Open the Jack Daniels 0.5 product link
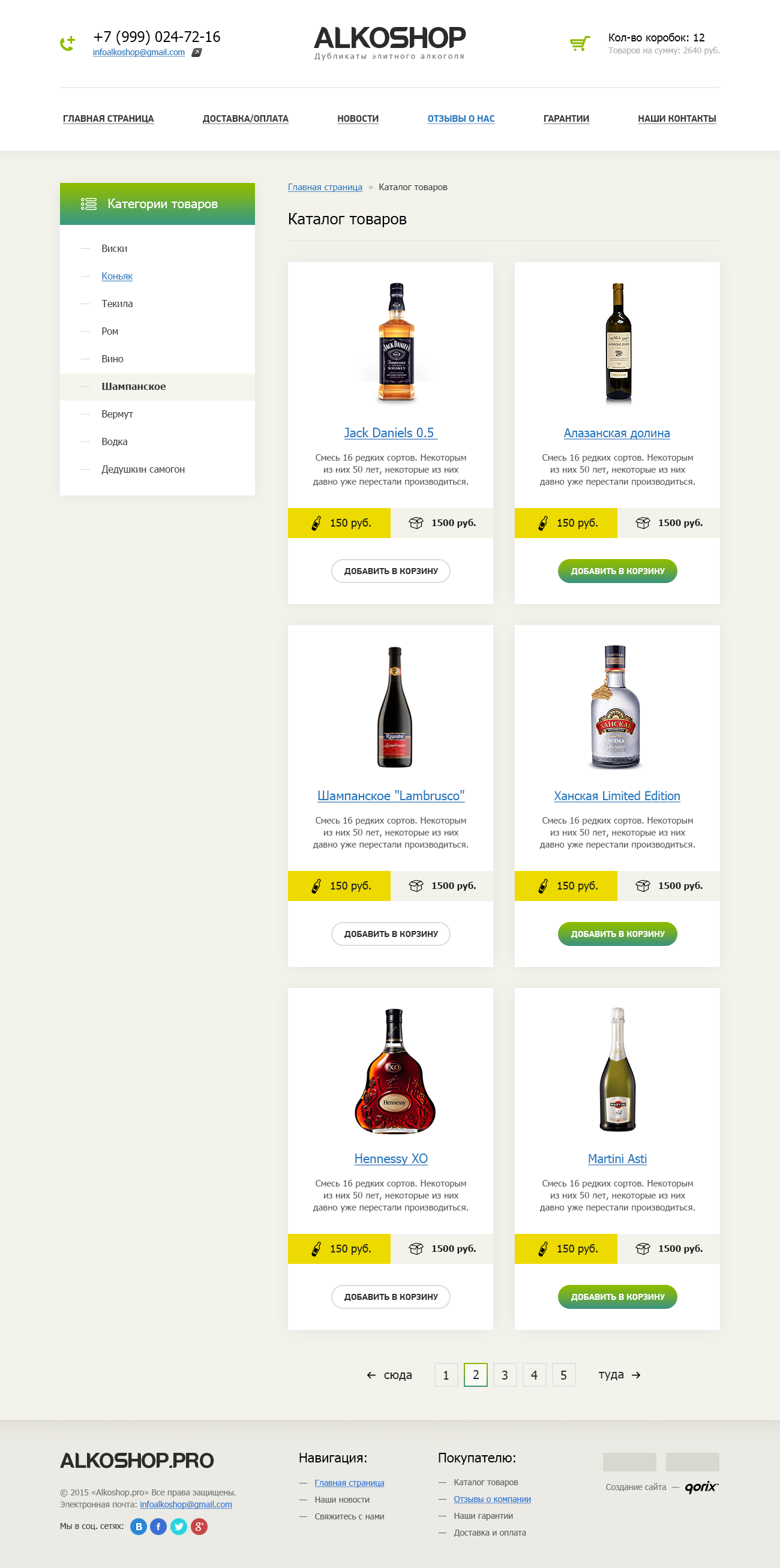 tap(391, 432)
